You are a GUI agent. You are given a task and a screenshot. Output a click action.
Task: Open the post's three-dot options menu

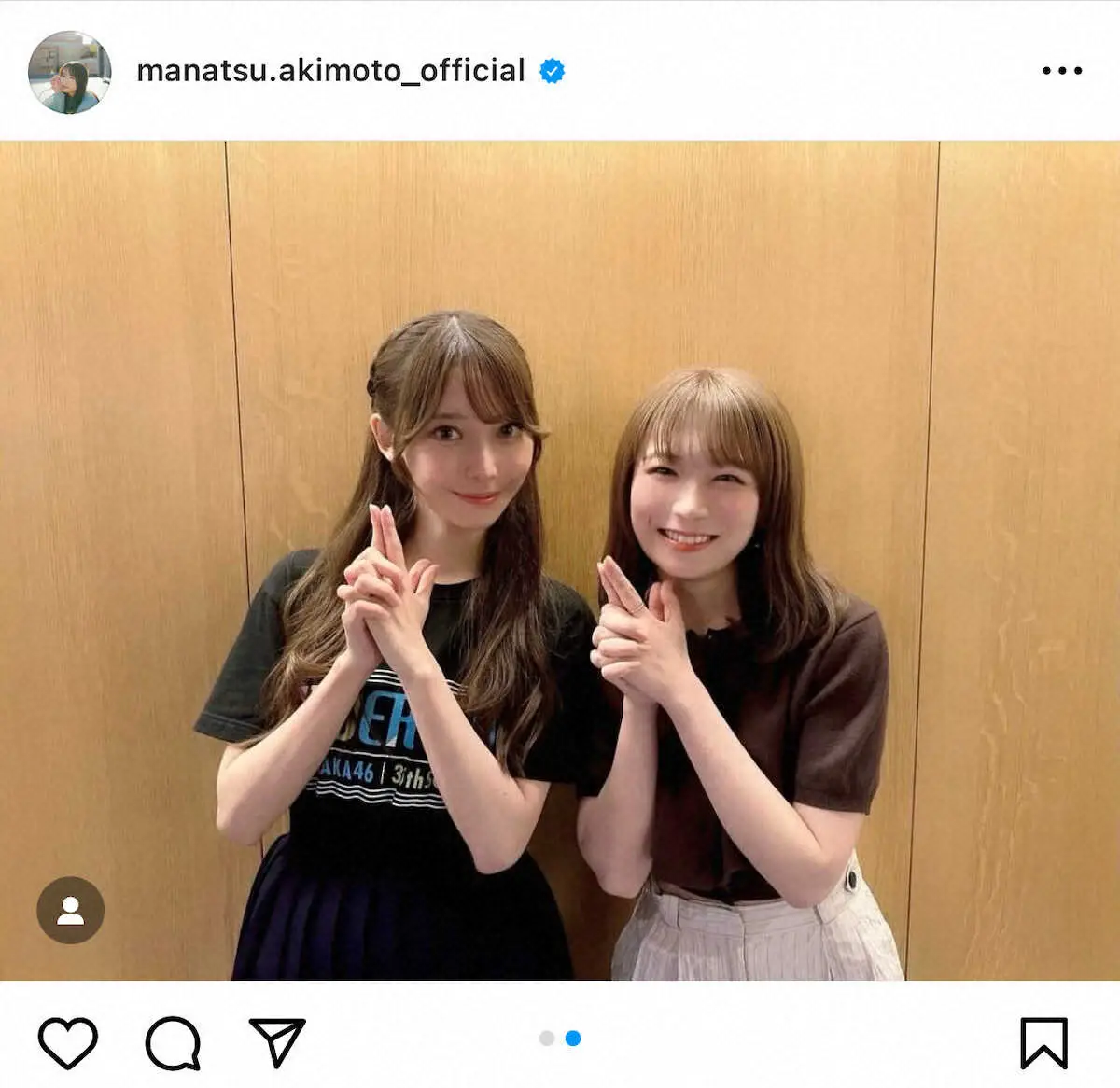coord(1062,71)
